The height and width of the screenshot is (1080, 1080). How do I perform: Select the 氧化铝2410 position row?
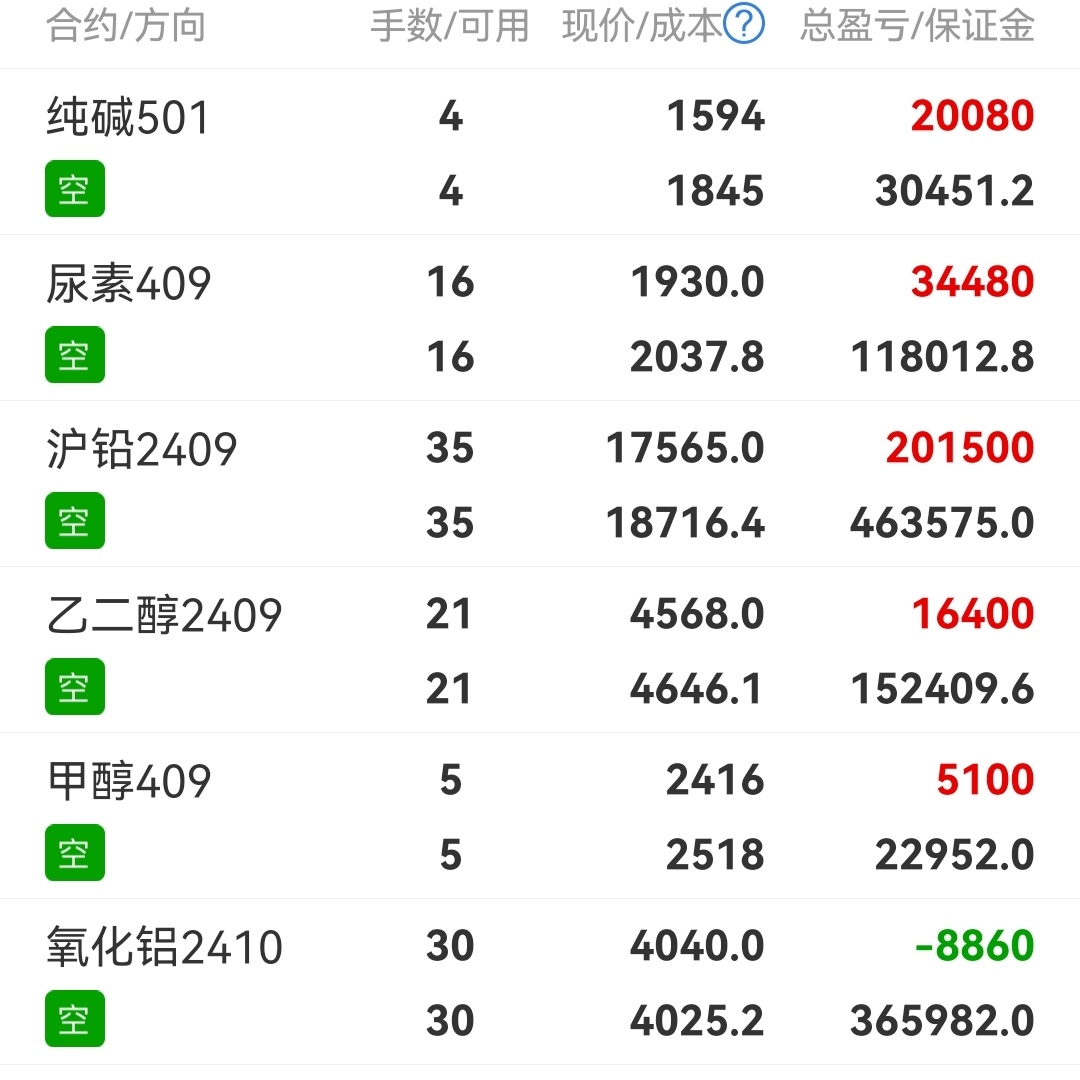click(540, 982)
